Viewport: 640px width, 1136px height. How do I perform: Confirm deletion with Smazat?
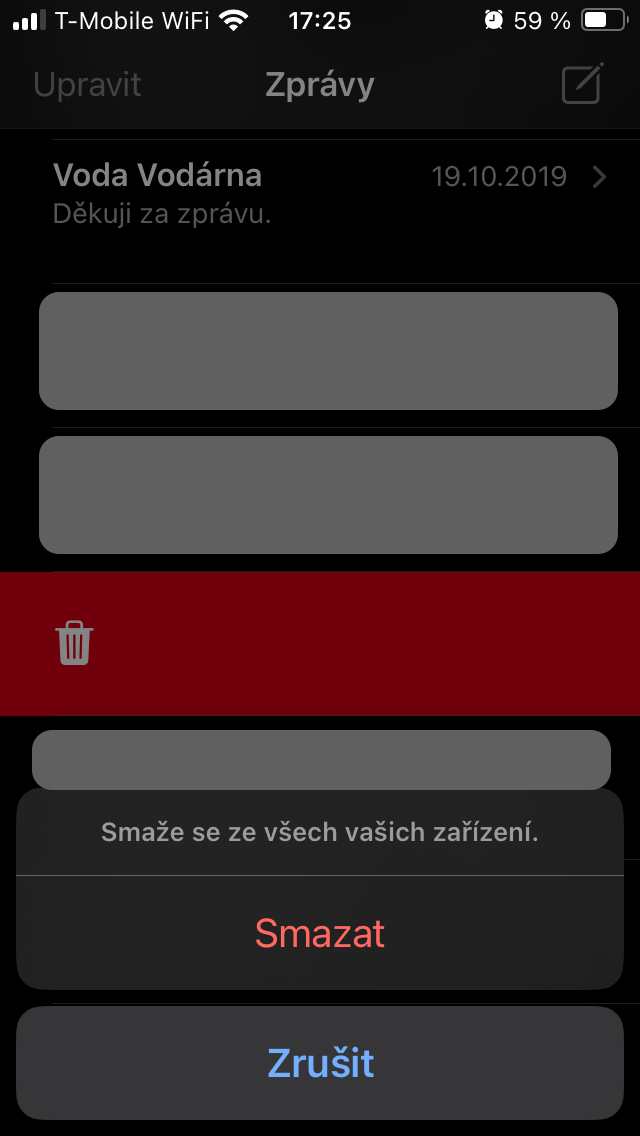[320, 934]
